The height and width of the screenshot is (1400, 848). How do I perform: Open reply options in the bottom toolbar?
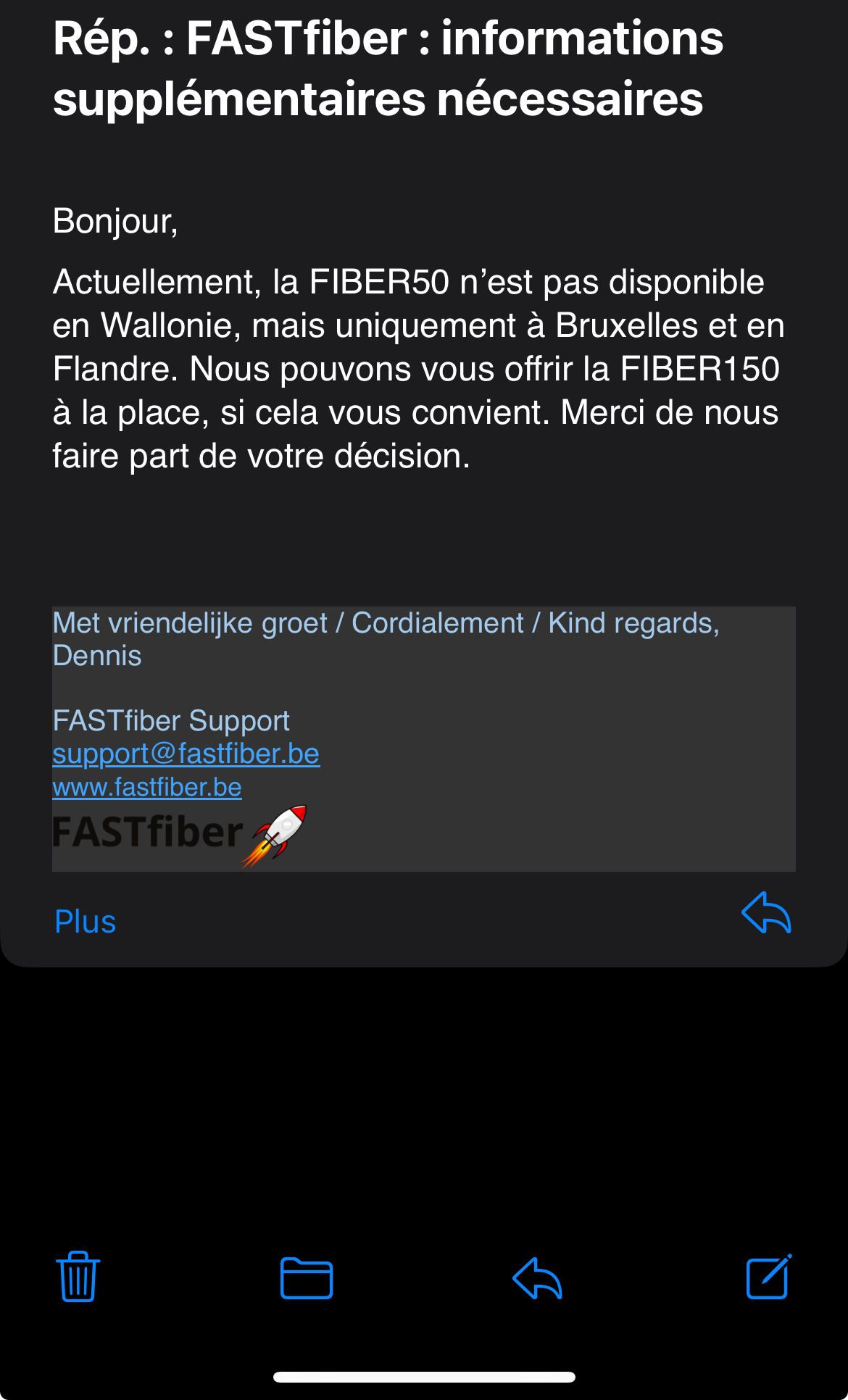click(537, 1278)
